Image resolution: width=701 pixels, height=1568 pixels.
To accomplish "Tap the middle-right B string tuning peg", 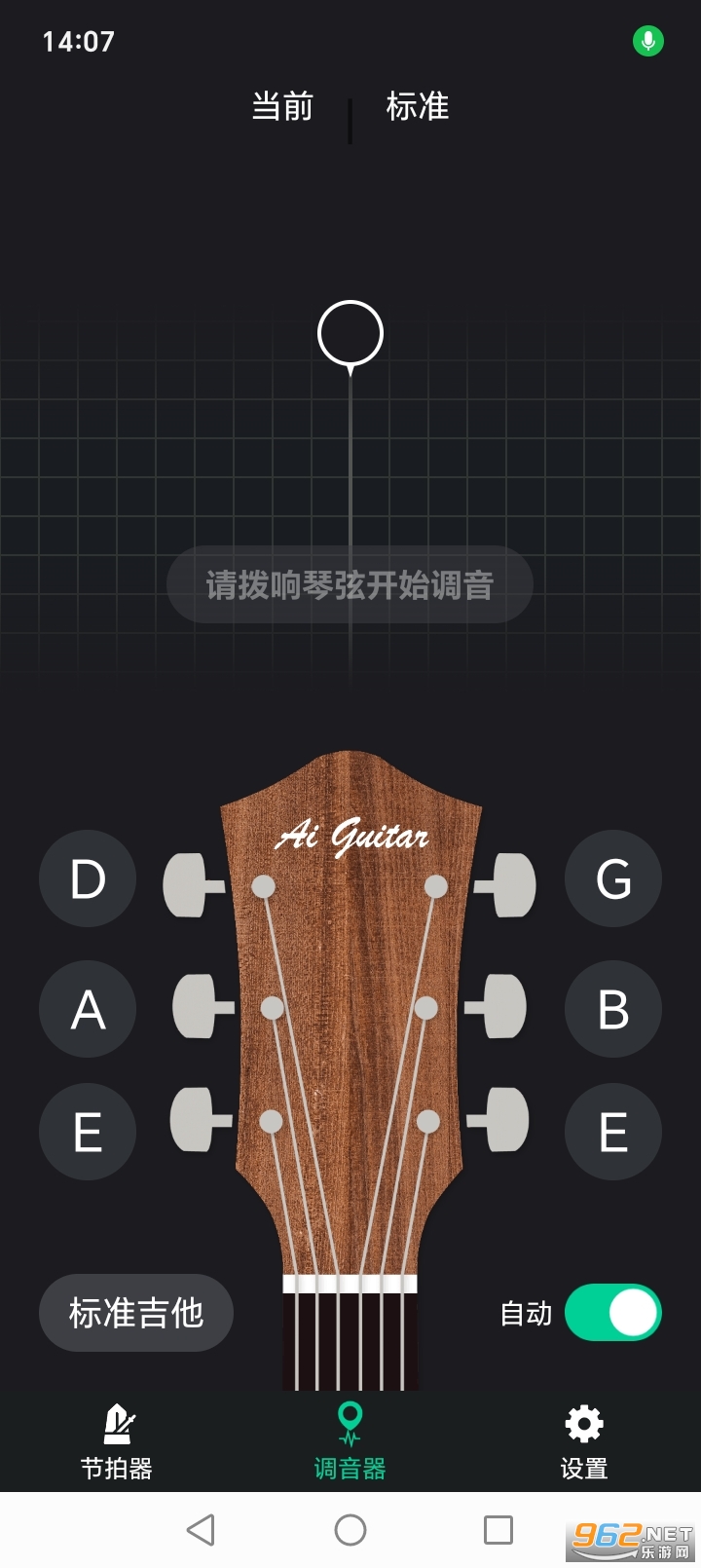I will (506, 1008).
